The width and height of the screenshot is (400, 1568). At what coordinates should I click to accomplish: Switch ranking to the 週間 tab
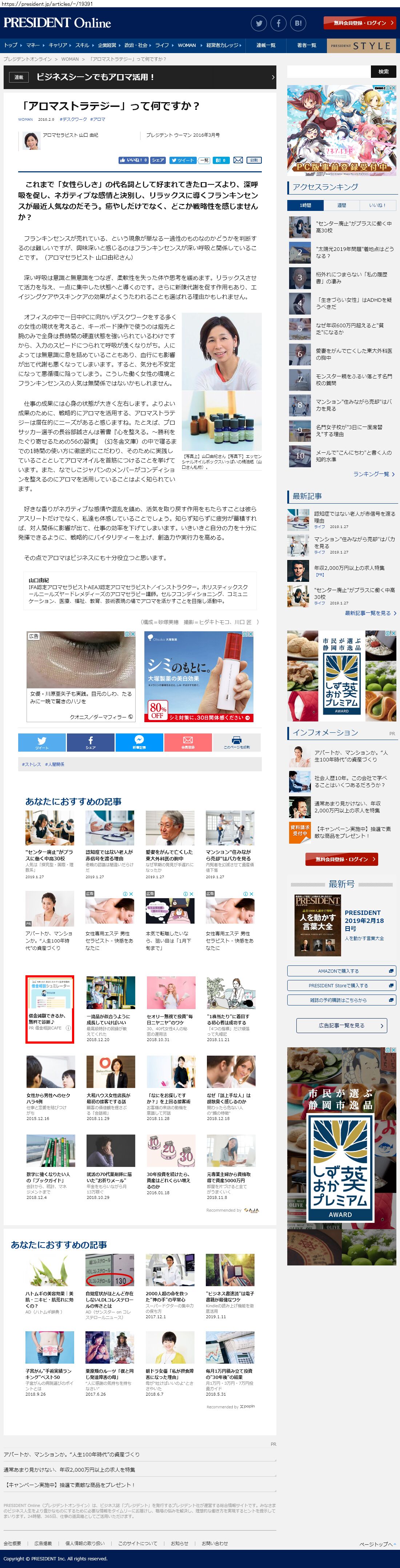point(341,205)
